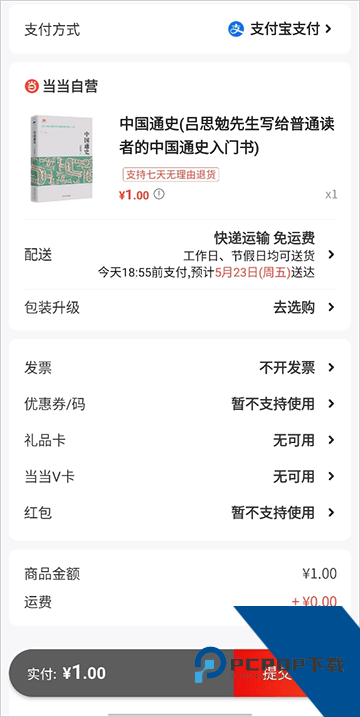The height and width of the screenshot is (717, 360).
Task: Tap the price info icon next to ¥1.00
Action: (x=159, y=194)
